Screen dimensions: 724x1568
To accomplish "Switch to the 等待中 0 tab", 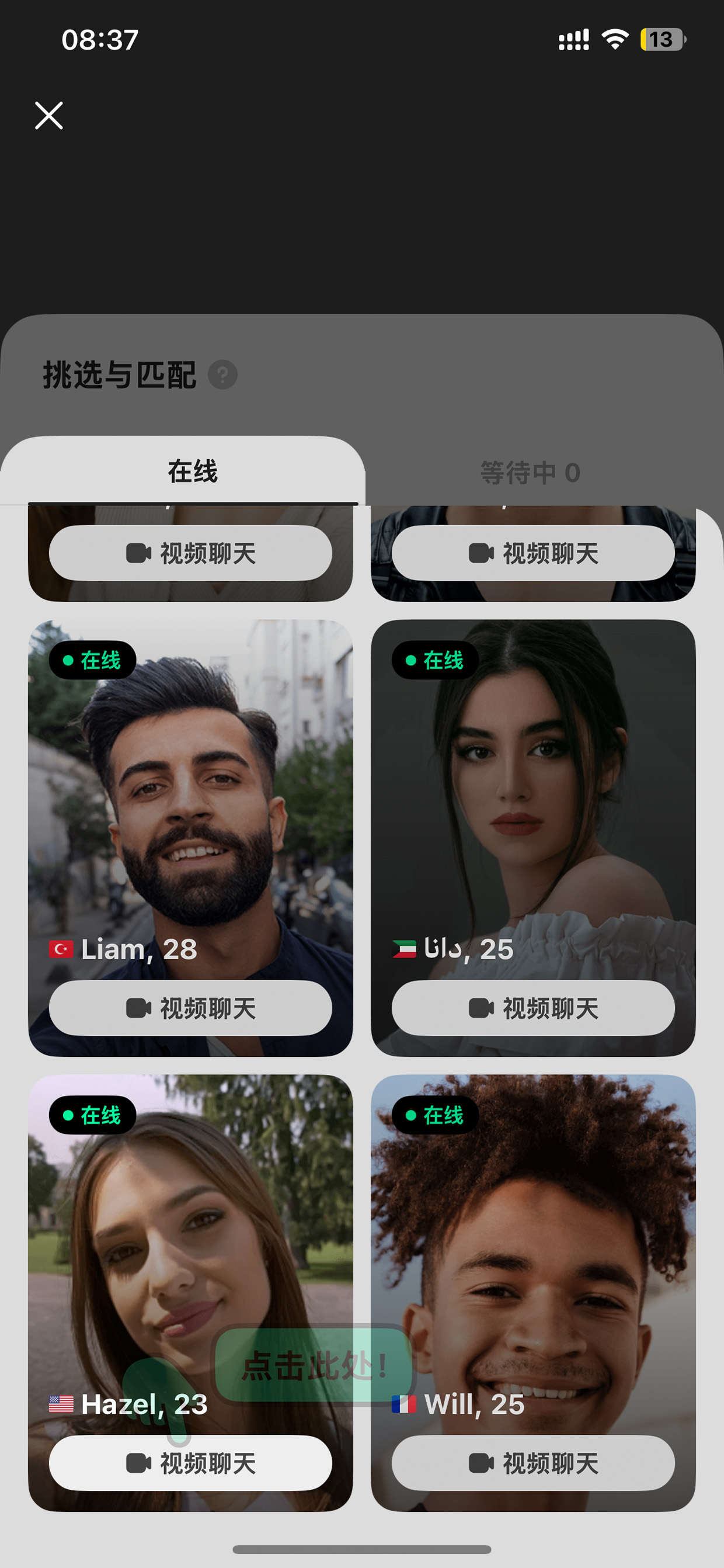I will tap(531, 473).
